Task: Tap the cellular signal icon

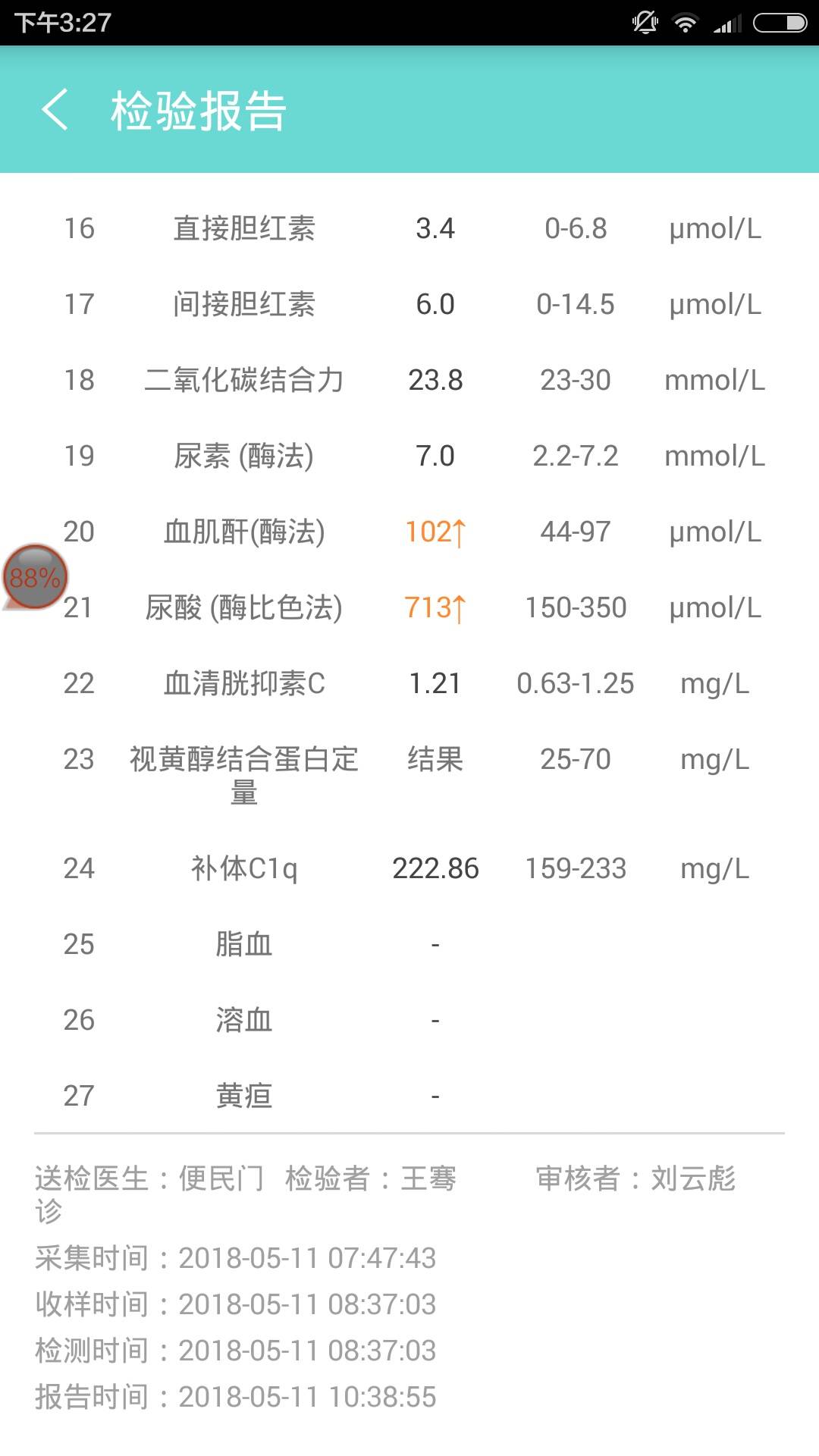Action: pos(726,22)
